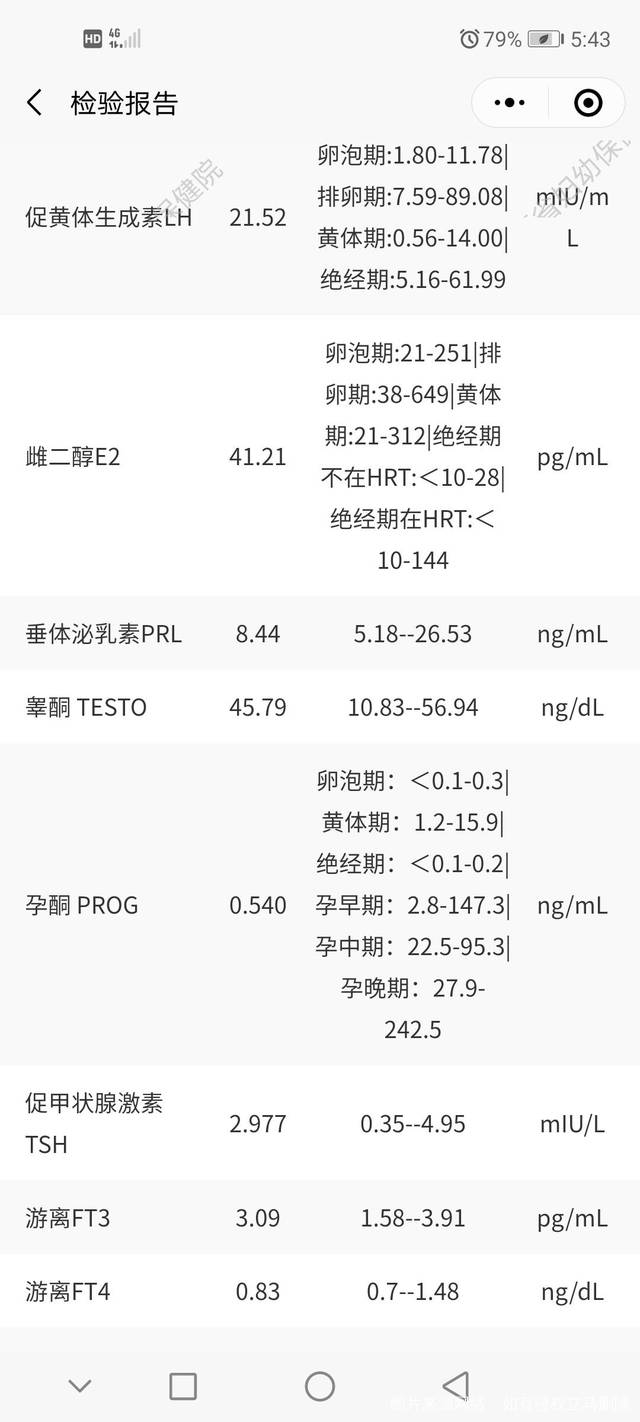The image size is (640, 1422).
Task: Hide the navigation bar with the down chevron
Action: click(80, 1386)
